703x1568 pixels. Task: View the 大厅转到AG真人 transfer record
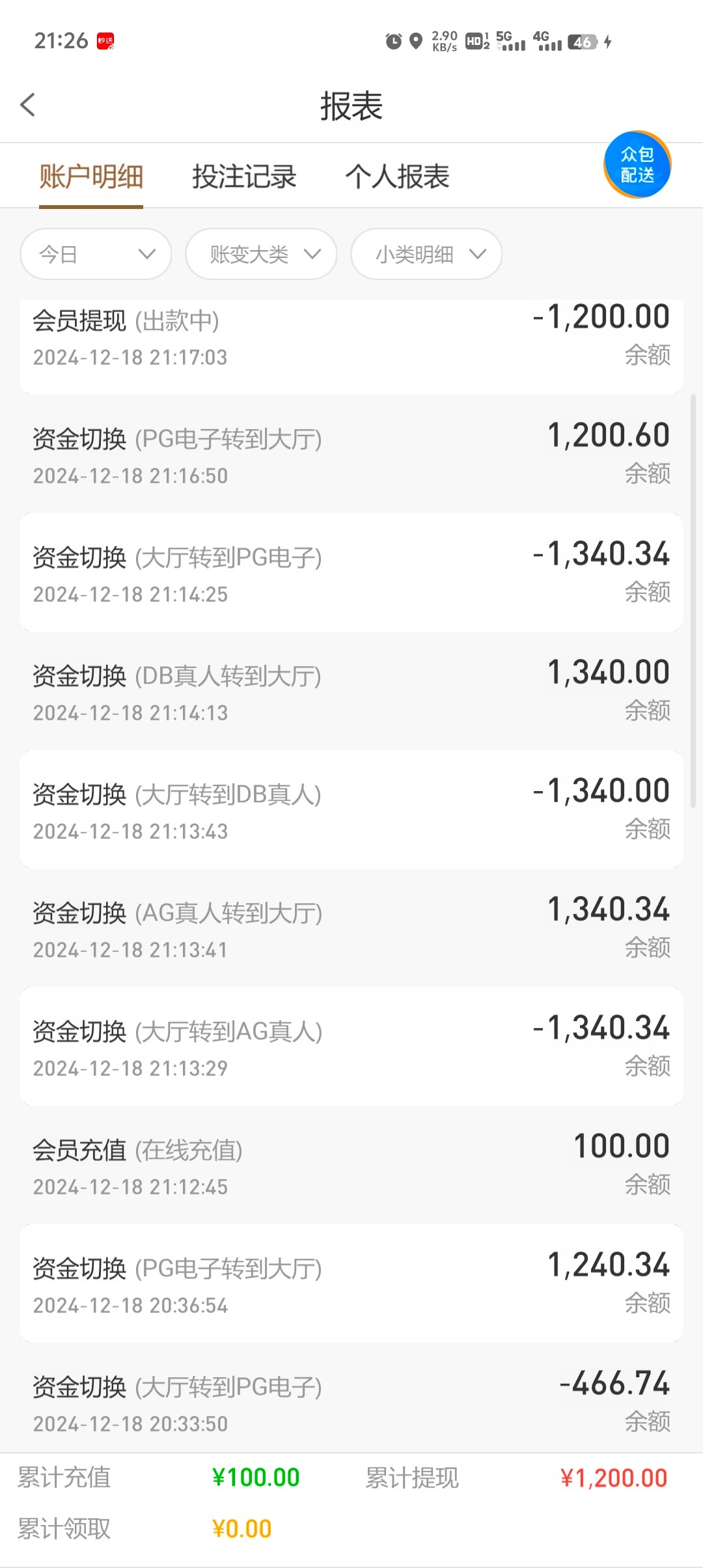tap(351, 1046)
